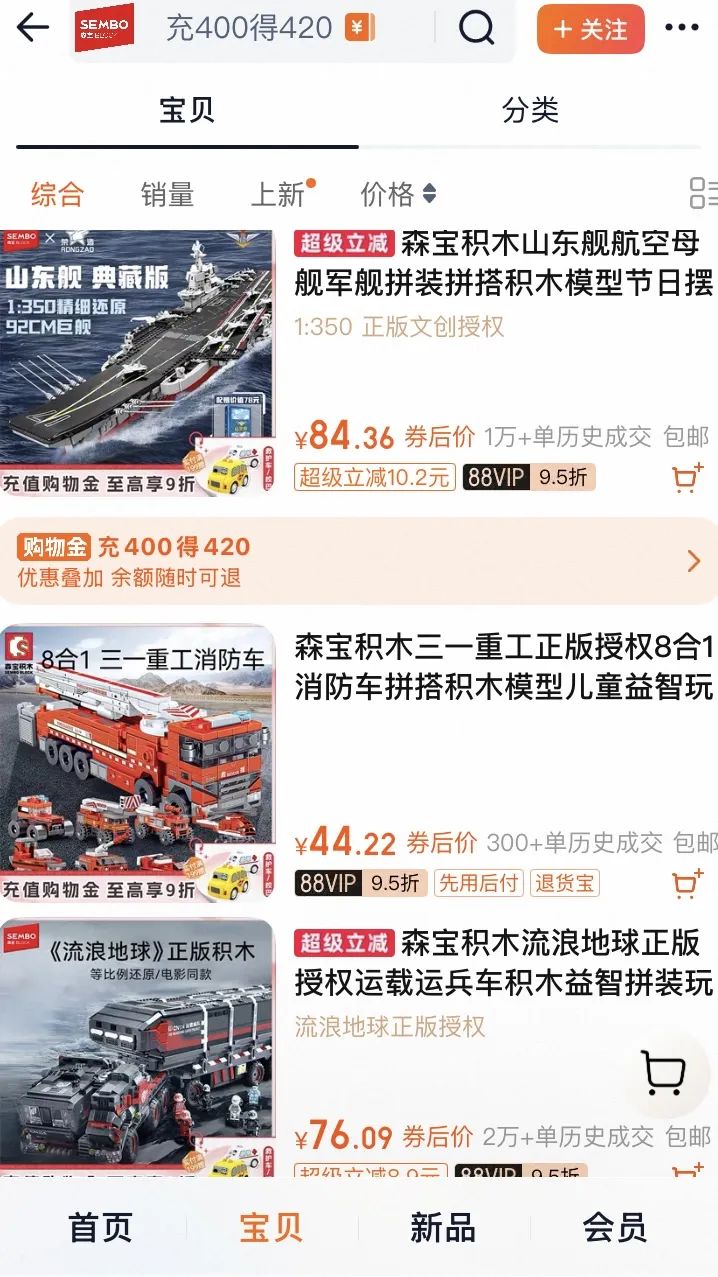Screen dimensions: 718x1277
Task: Go back with the top-left arrow
Action: pyautogui.click(x=33, y=28)
